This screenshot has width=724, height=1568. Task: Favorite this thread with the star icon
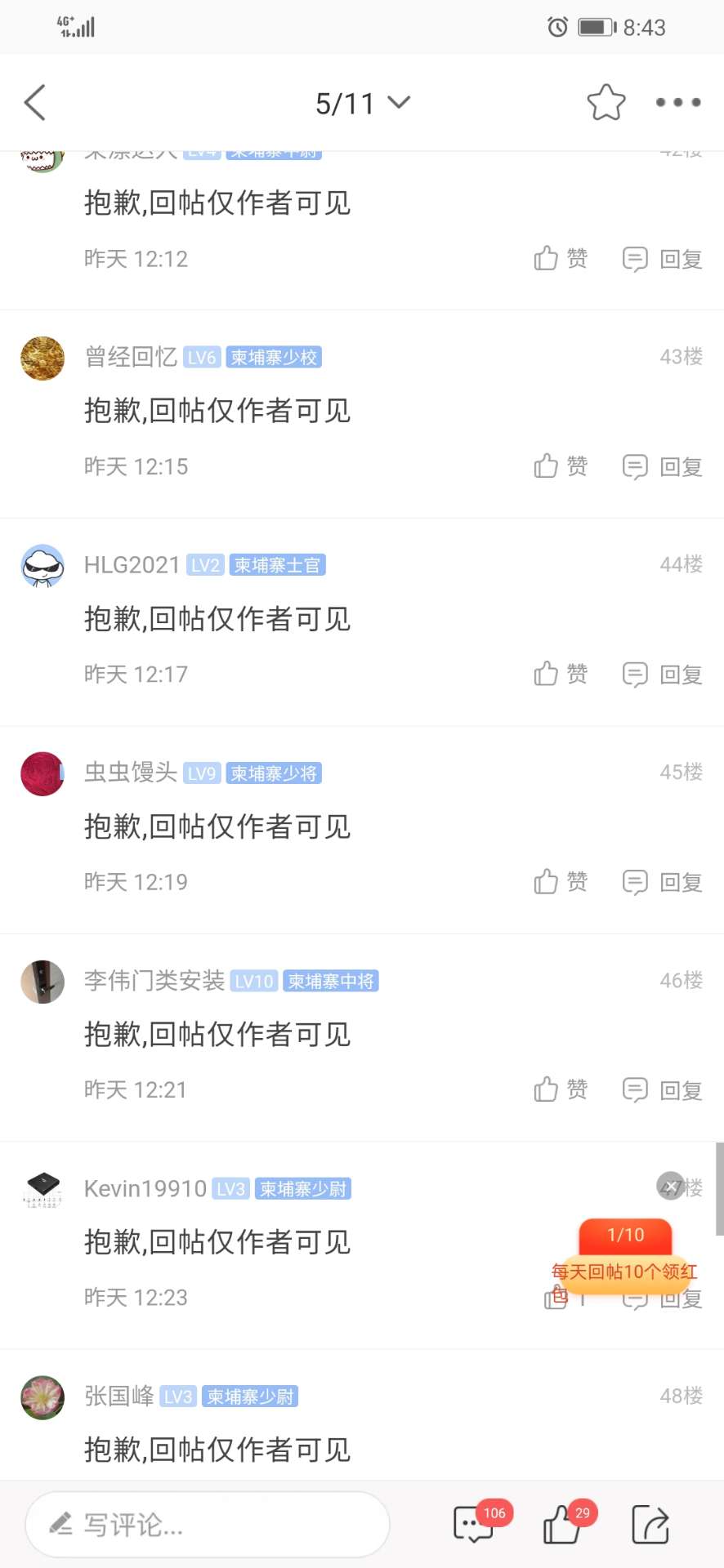606,103
